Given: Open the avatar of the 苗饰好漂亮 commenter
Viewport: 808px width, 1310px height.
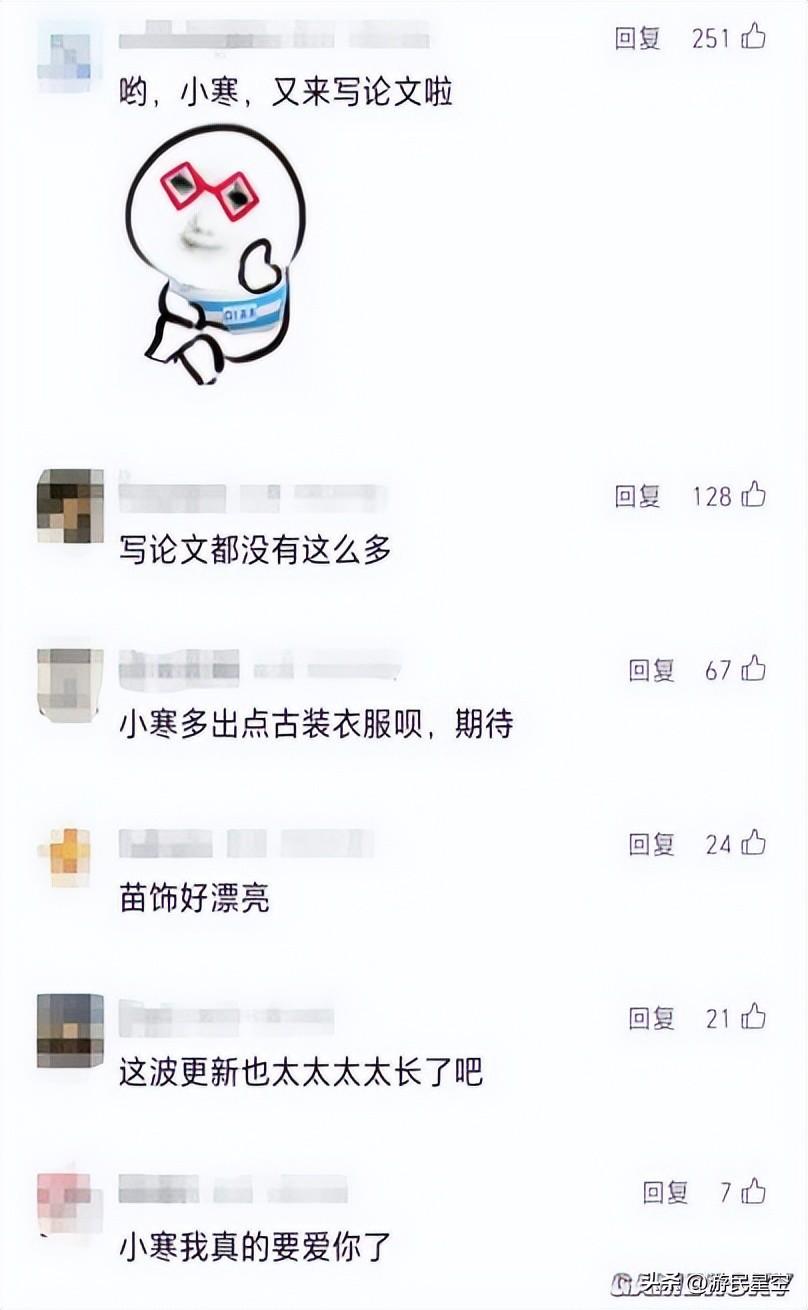Looking at the screenshot, I should 68,856.
